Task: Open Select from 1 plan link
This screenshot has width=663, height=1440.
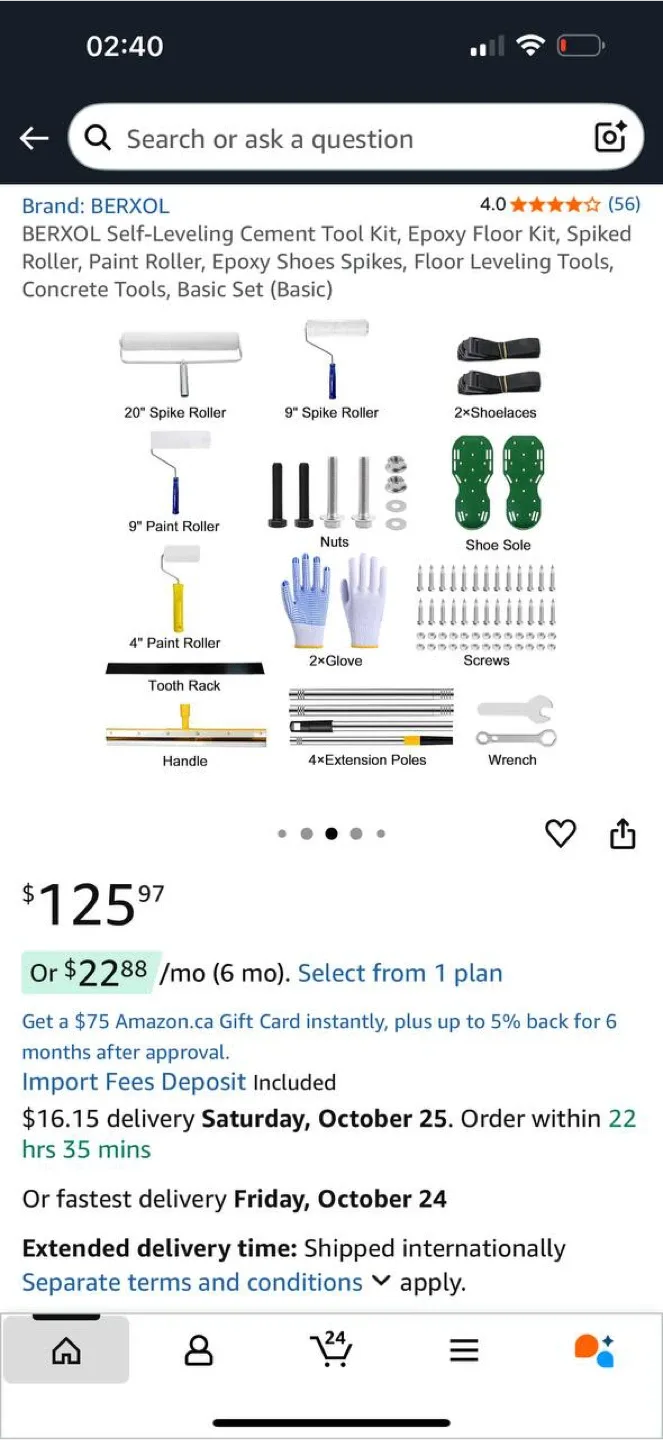Action: pyautogui.click(x=400, y=973)
